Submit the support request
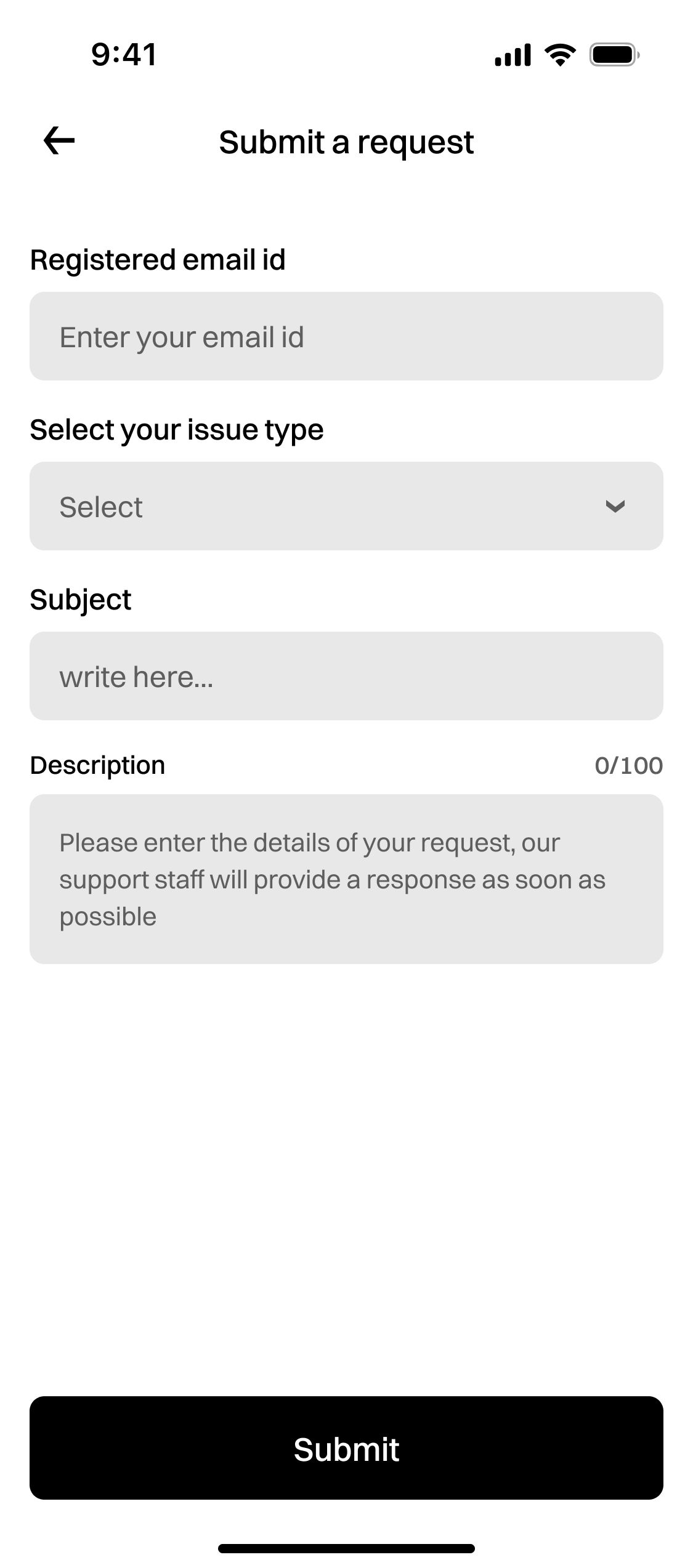 click(346, 1448)
